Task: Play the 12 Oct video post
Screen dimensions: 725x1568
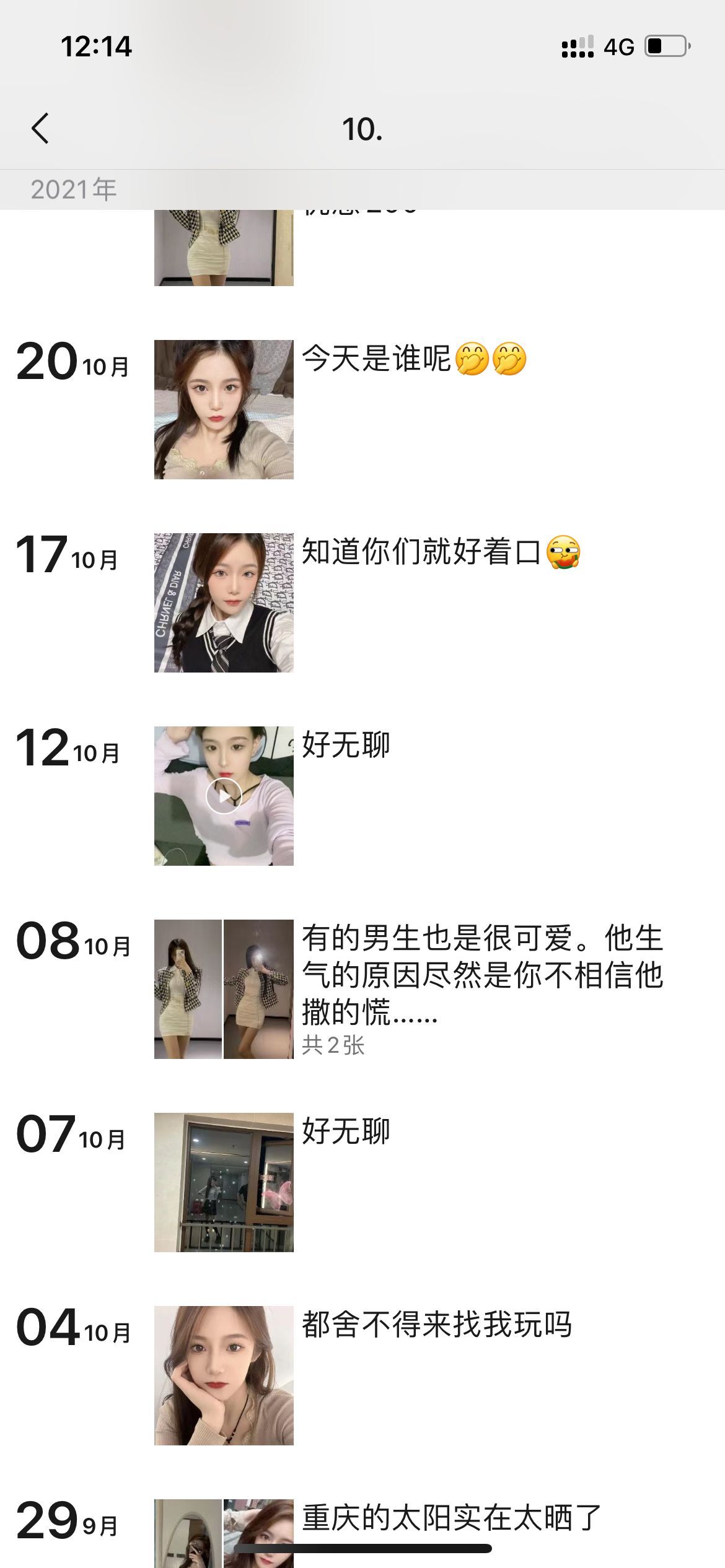Action: [x=224, y=796]
